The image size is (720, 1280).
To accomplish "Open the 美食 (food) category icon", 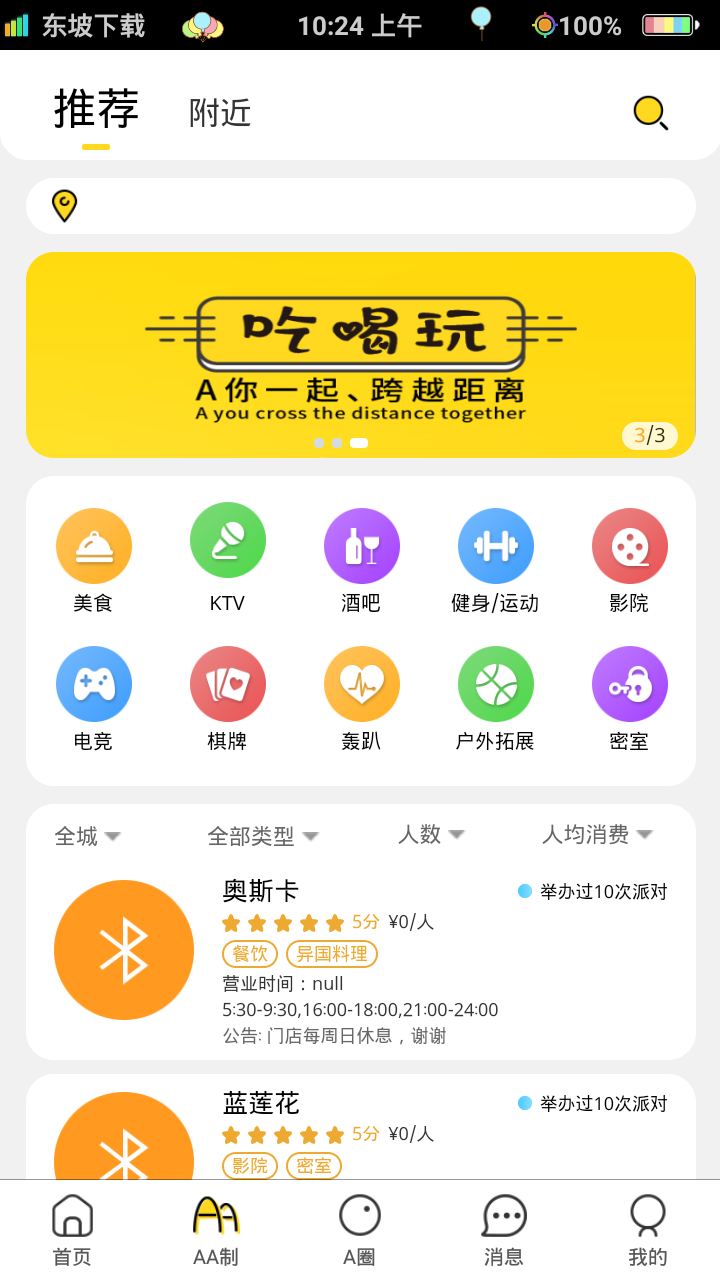I will click(x=94, y=545).
